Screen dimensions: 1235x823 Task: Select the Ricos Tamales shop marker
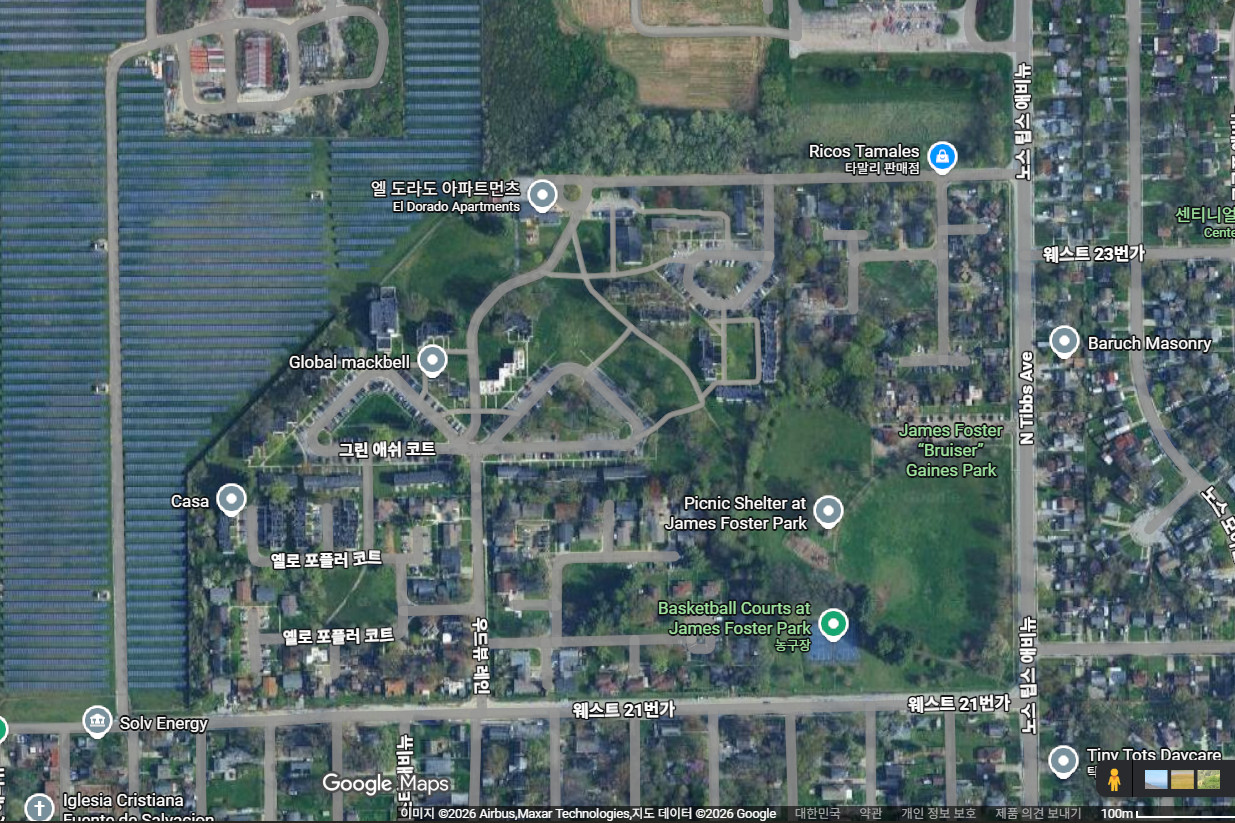click(941, 156)
